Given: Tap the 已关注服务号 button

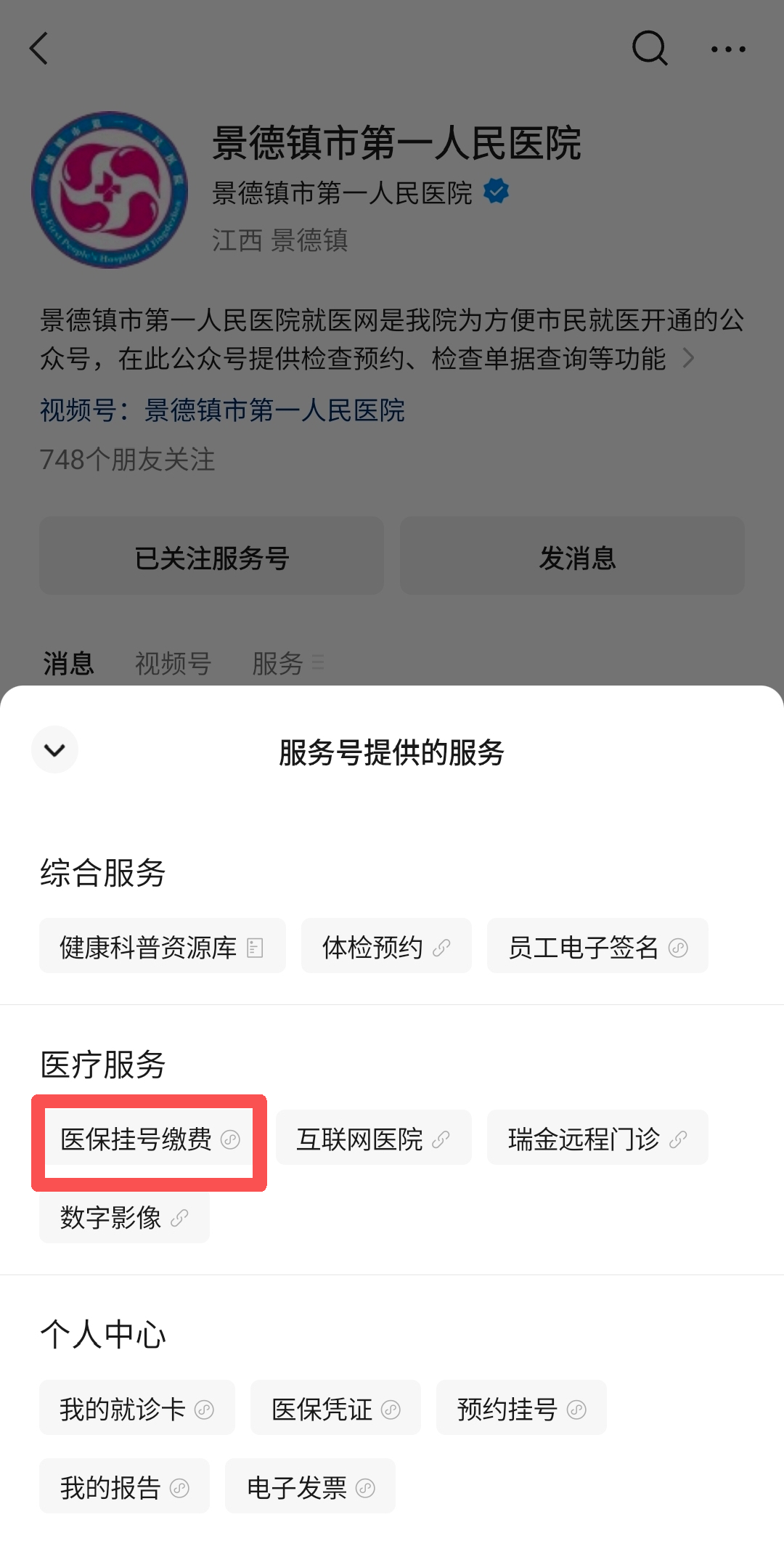Looking at the screenshot, I should (x=211, y=557).
